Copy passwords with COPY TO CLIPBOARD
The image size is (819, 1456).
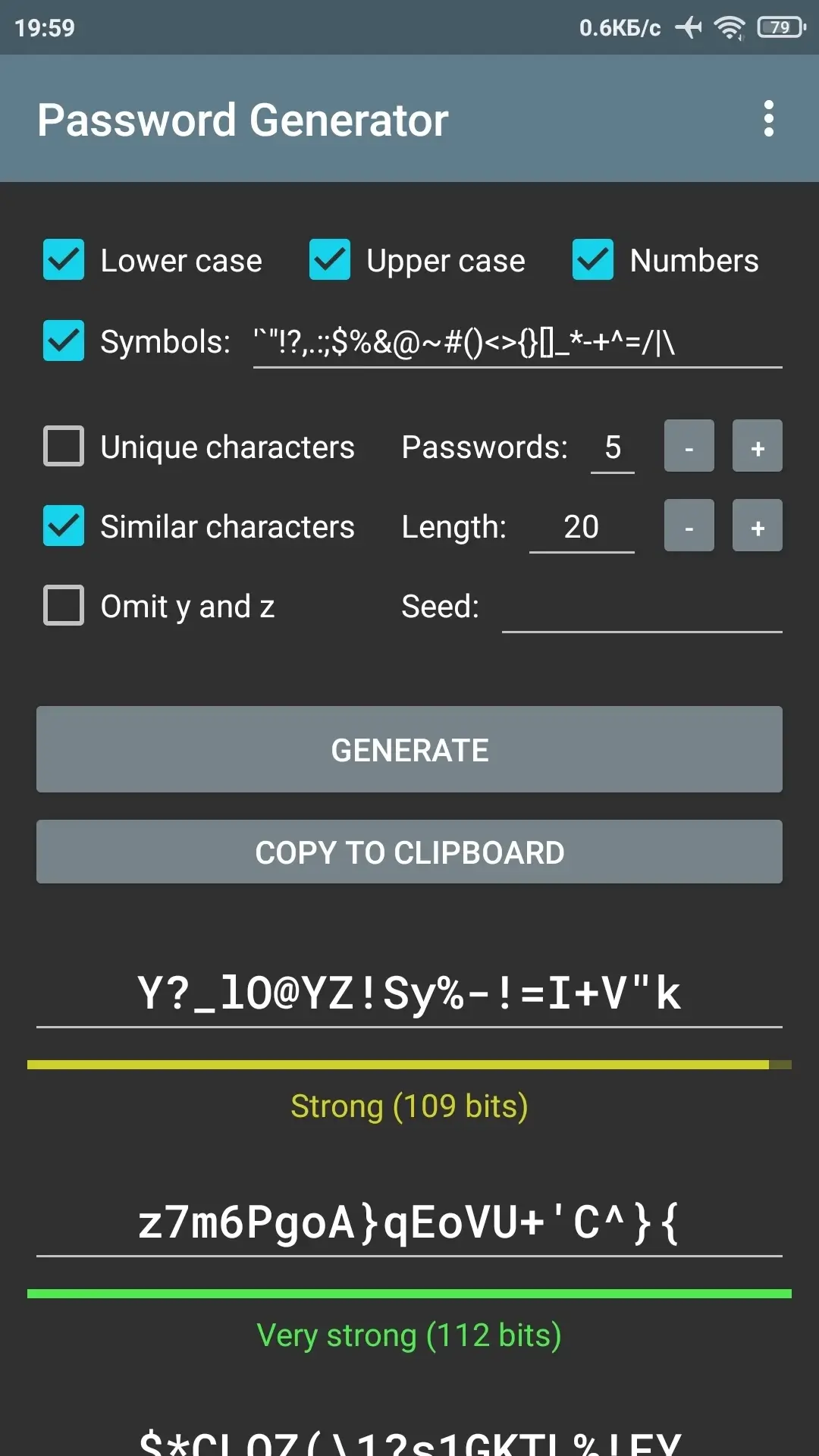[409, 852]
